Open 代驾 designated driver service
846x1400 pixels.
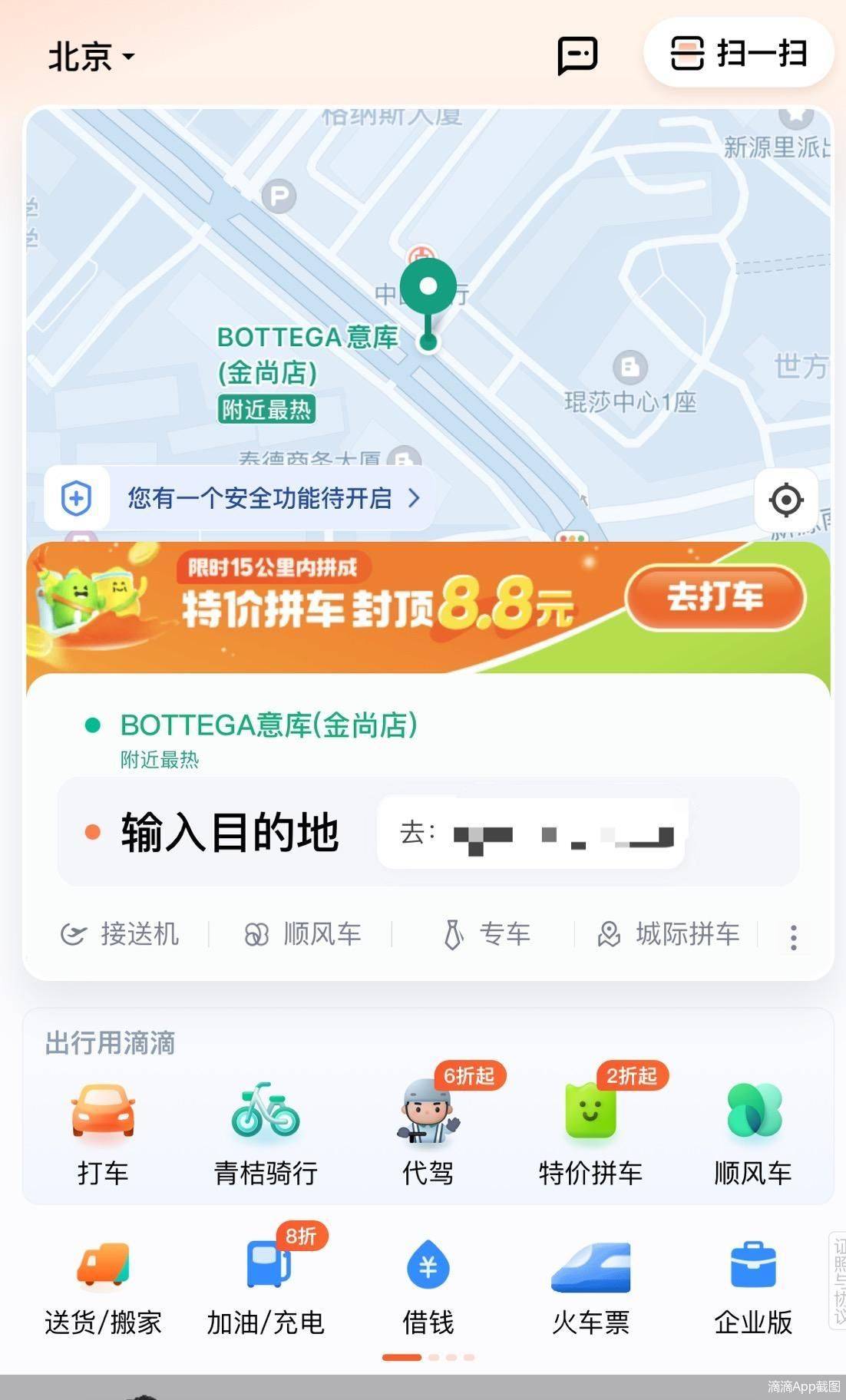[428, 1132]
